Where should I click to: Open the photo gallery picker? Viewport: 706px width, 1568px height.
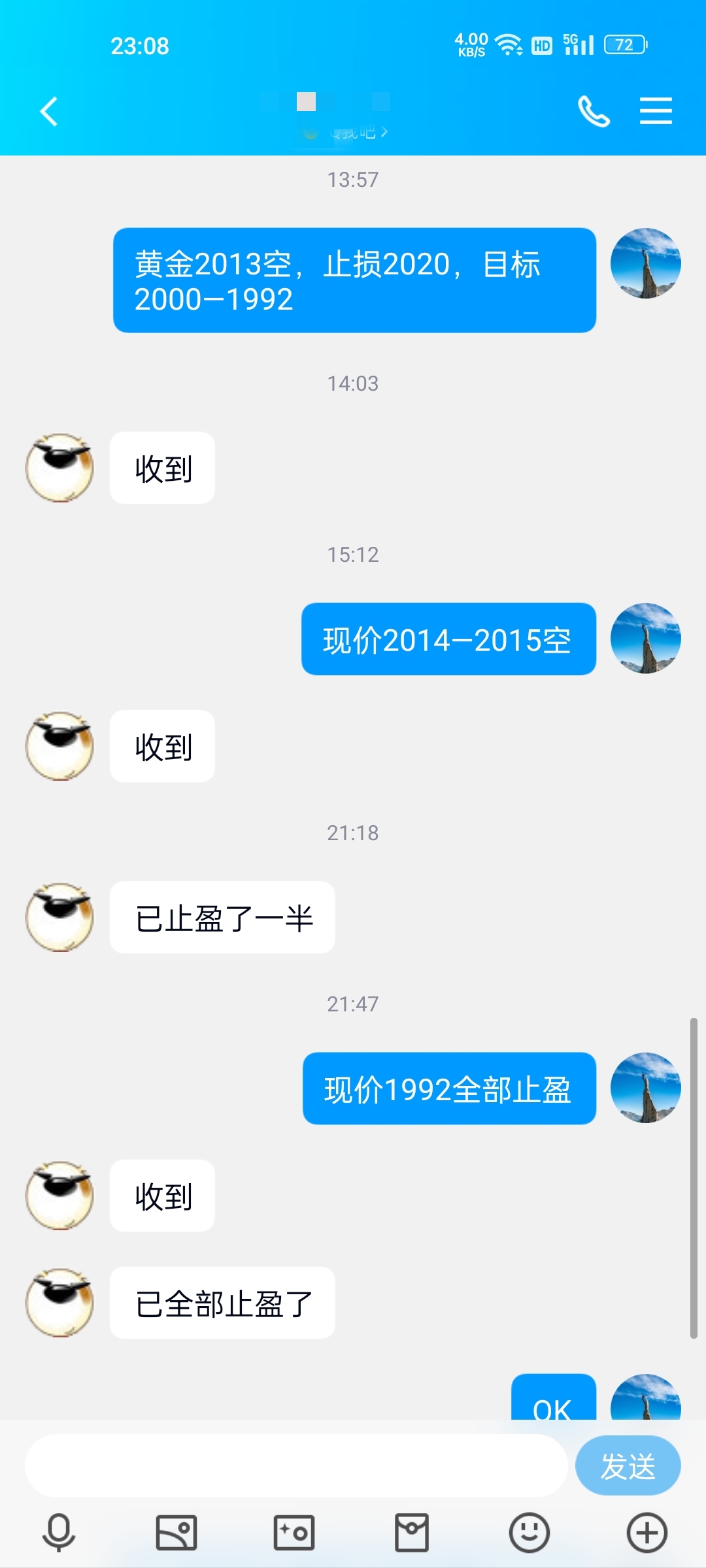pos(176,1532)
